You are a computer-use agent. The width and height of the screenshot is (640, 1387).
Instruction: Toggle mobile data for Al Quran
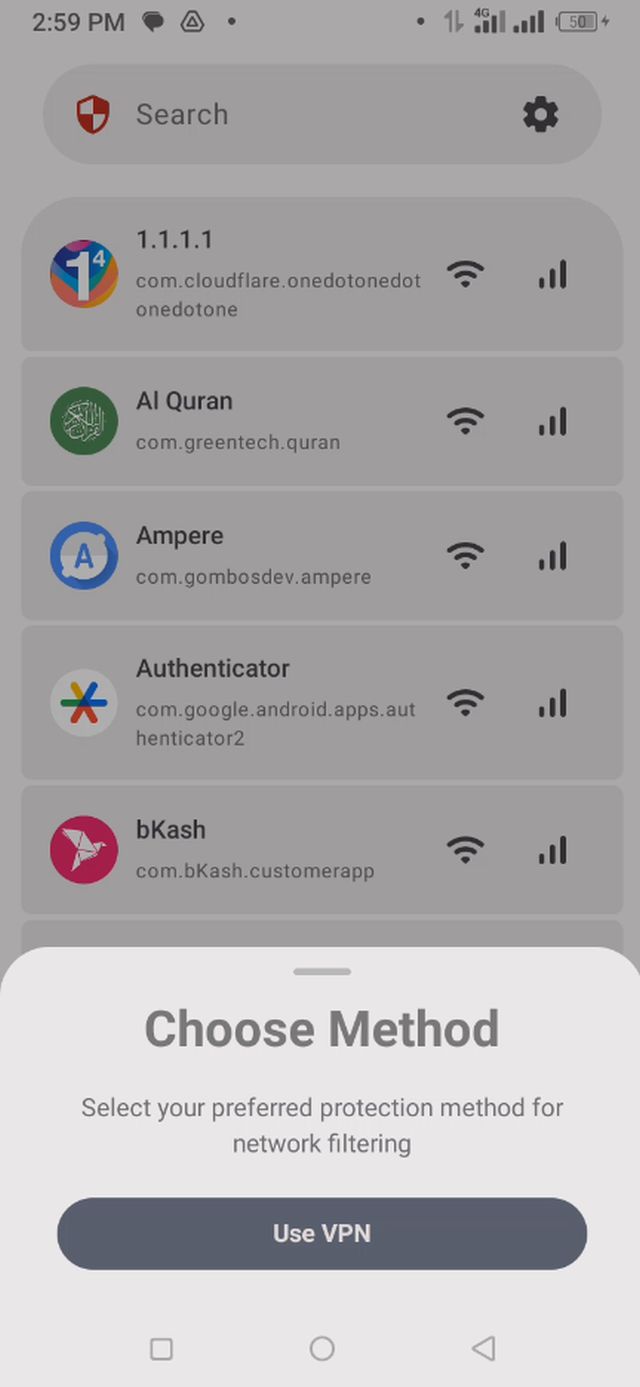pos(553,422)
